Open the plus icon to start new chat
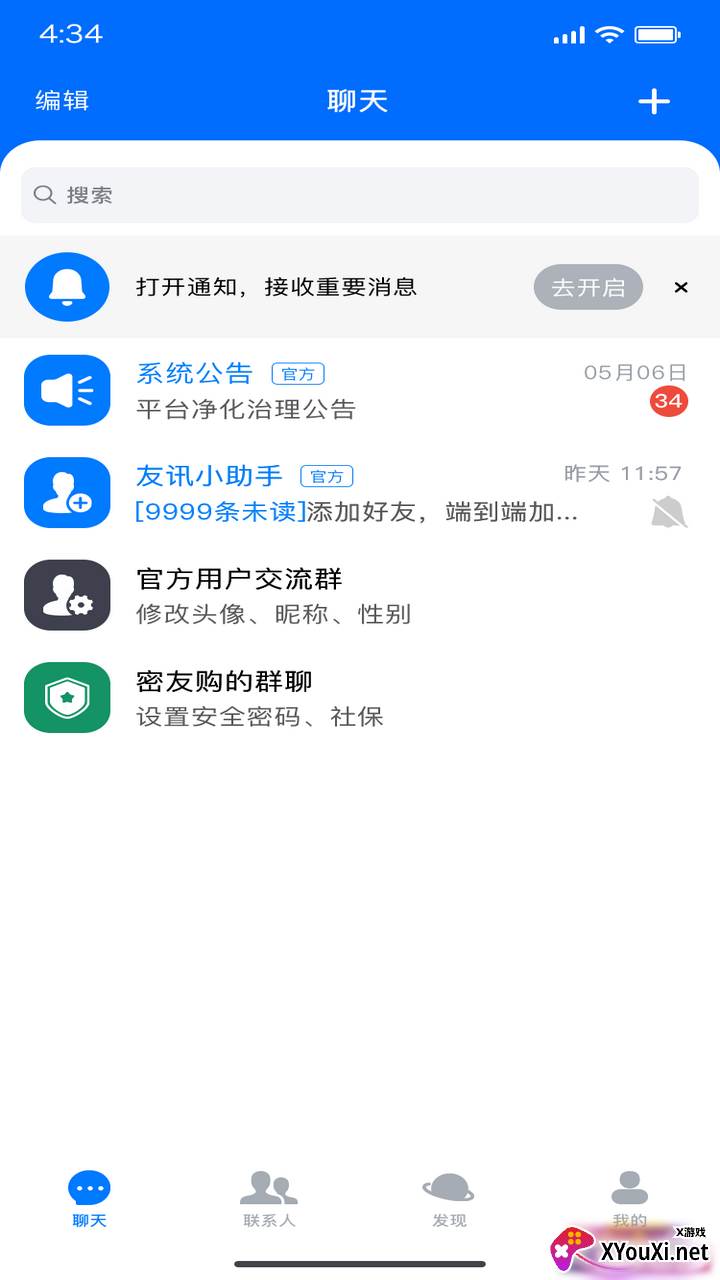720x1280 pixels. [x=655, y=101]
